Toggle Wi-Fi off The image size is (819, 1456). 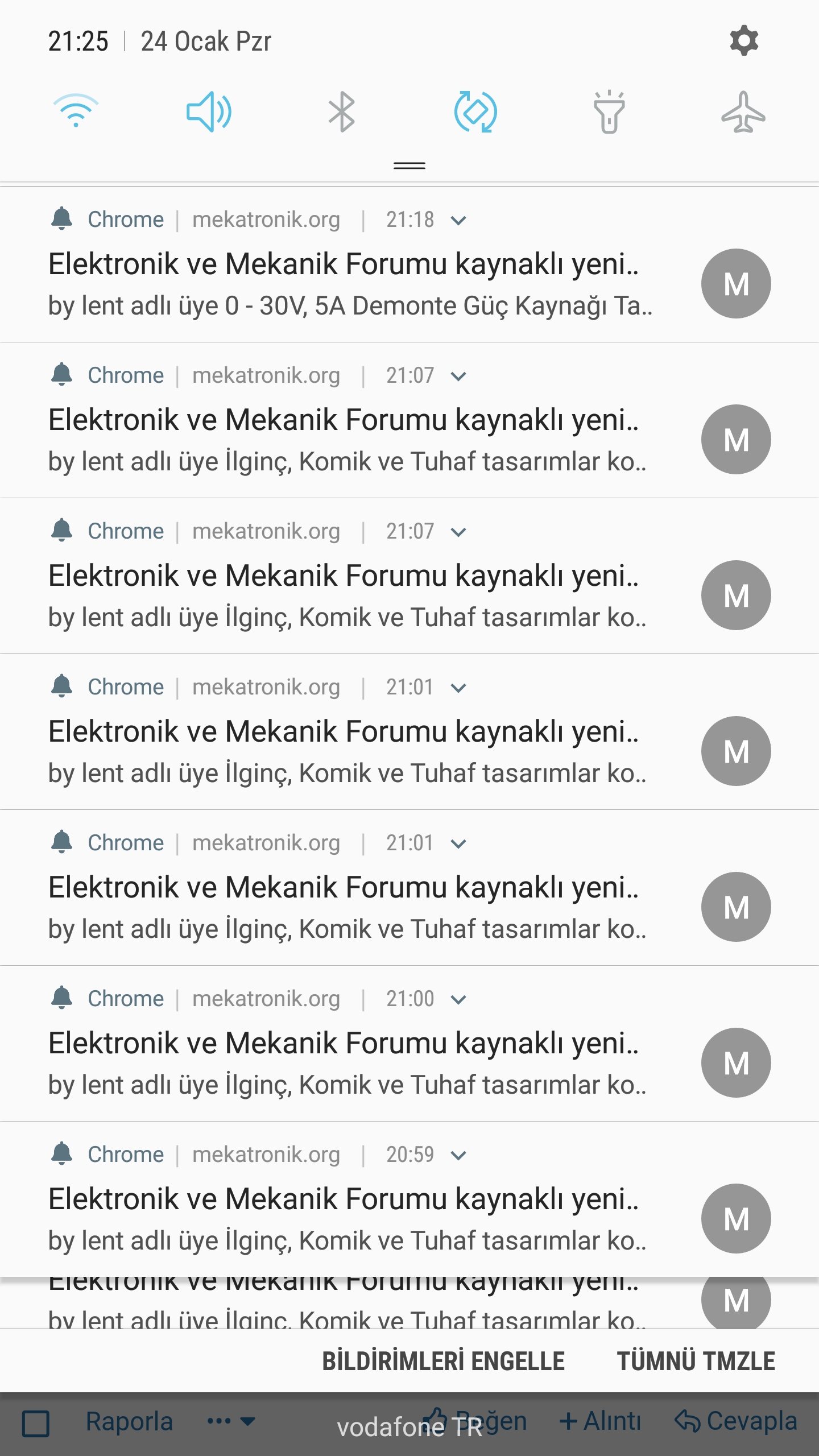(76, 111)
